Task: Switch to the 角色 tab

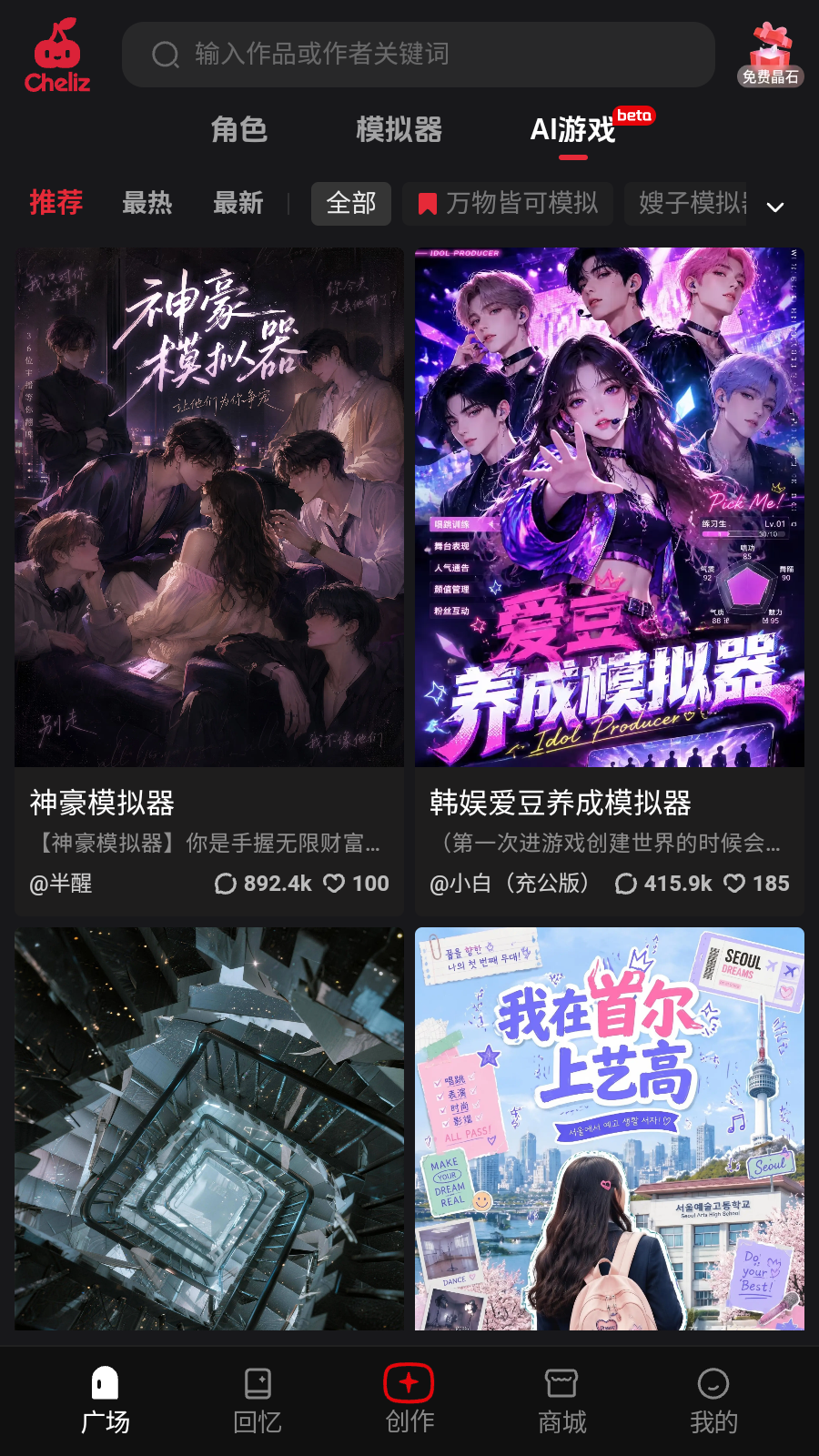Action: tap(239, 129)
